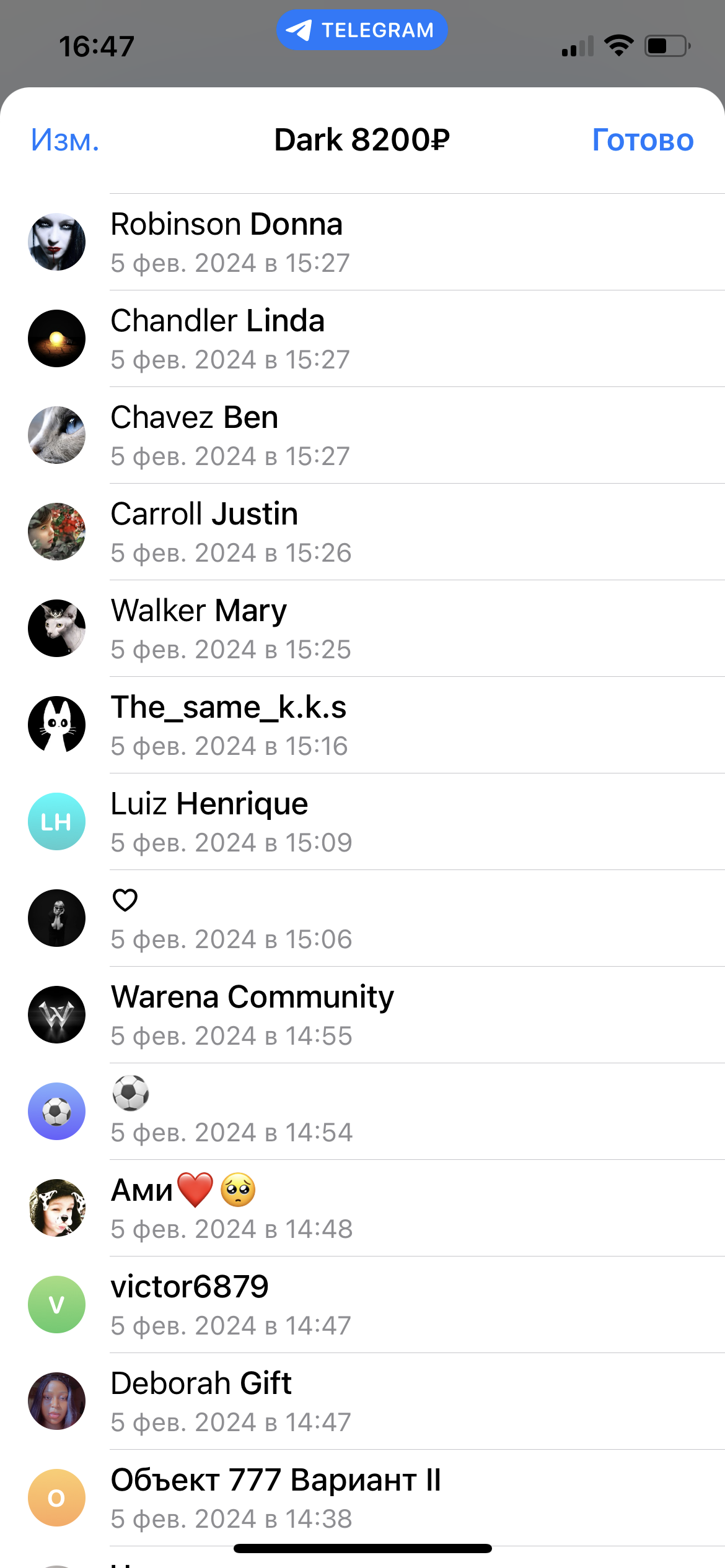Select the Ами contact

point(362,1208)
